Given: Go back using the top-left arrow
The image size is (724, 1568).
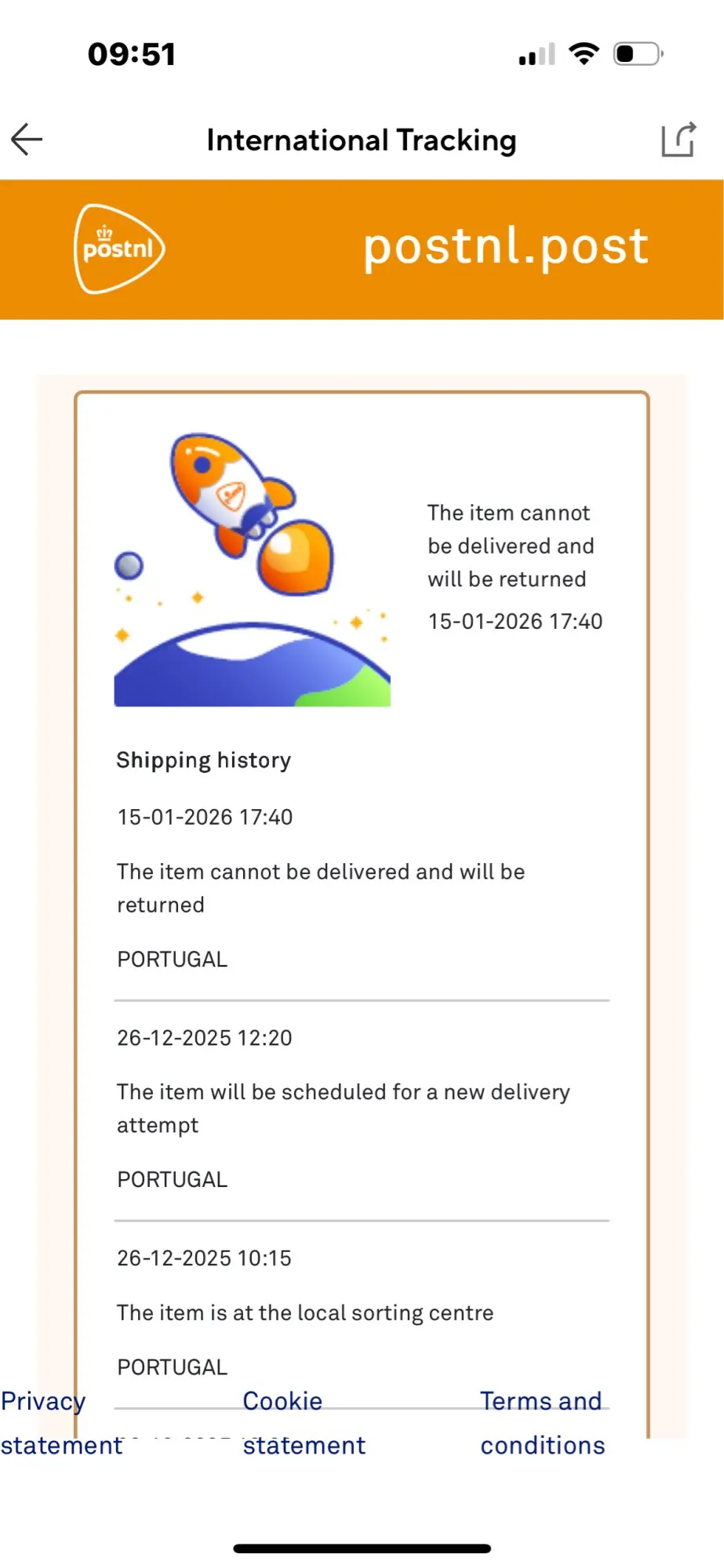Looking at the screenshot, I should [x=27, y=140].
